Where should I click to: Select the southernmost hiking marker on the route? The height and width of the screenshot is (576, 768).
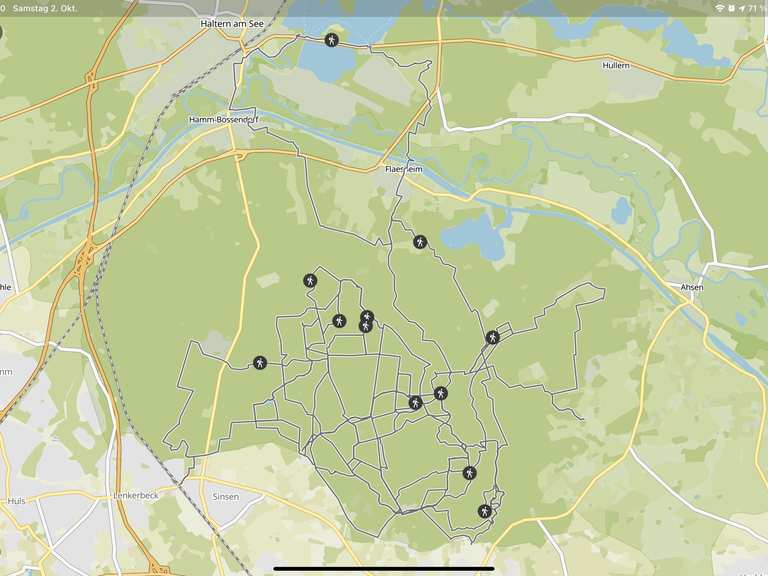[485, 511]
